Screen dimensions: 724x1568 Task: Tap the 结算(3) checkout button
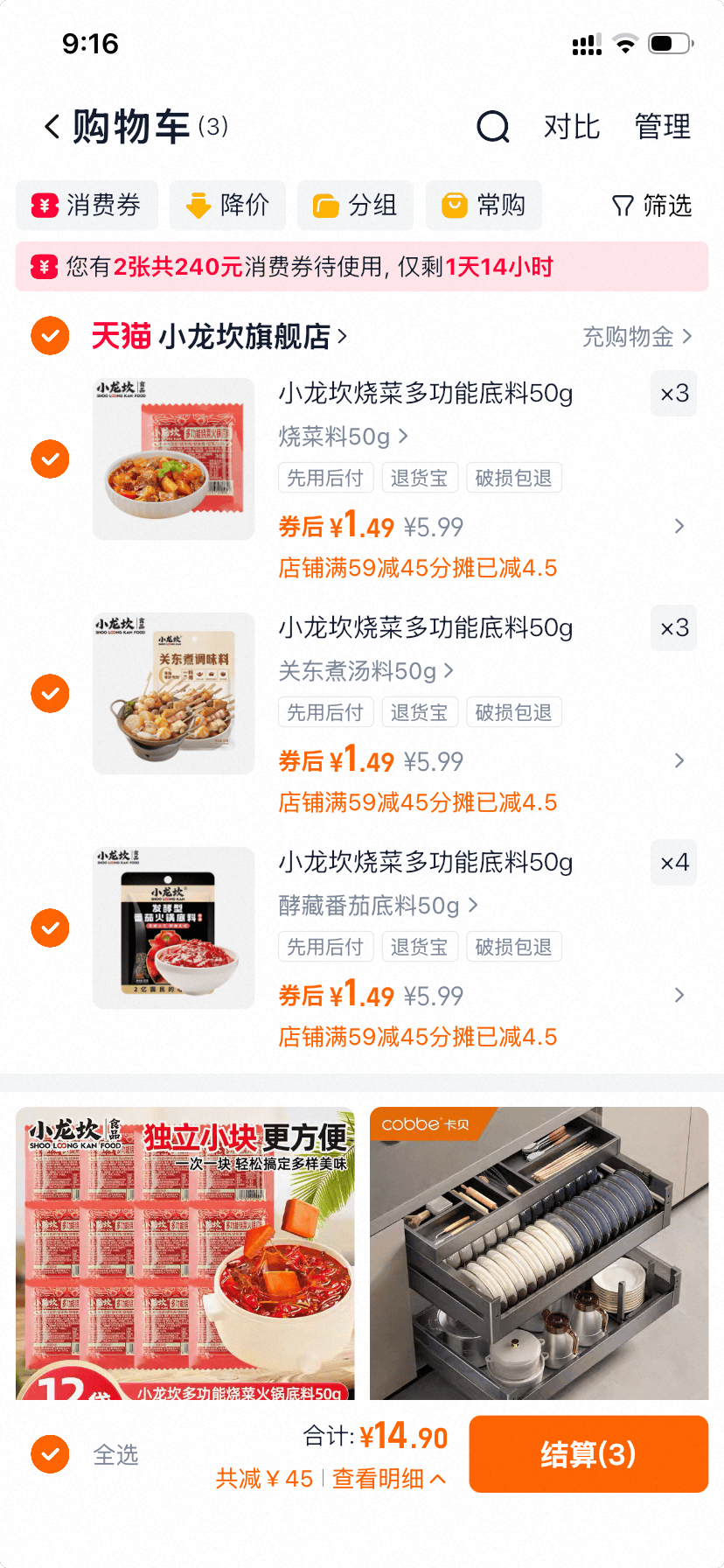588,1454
